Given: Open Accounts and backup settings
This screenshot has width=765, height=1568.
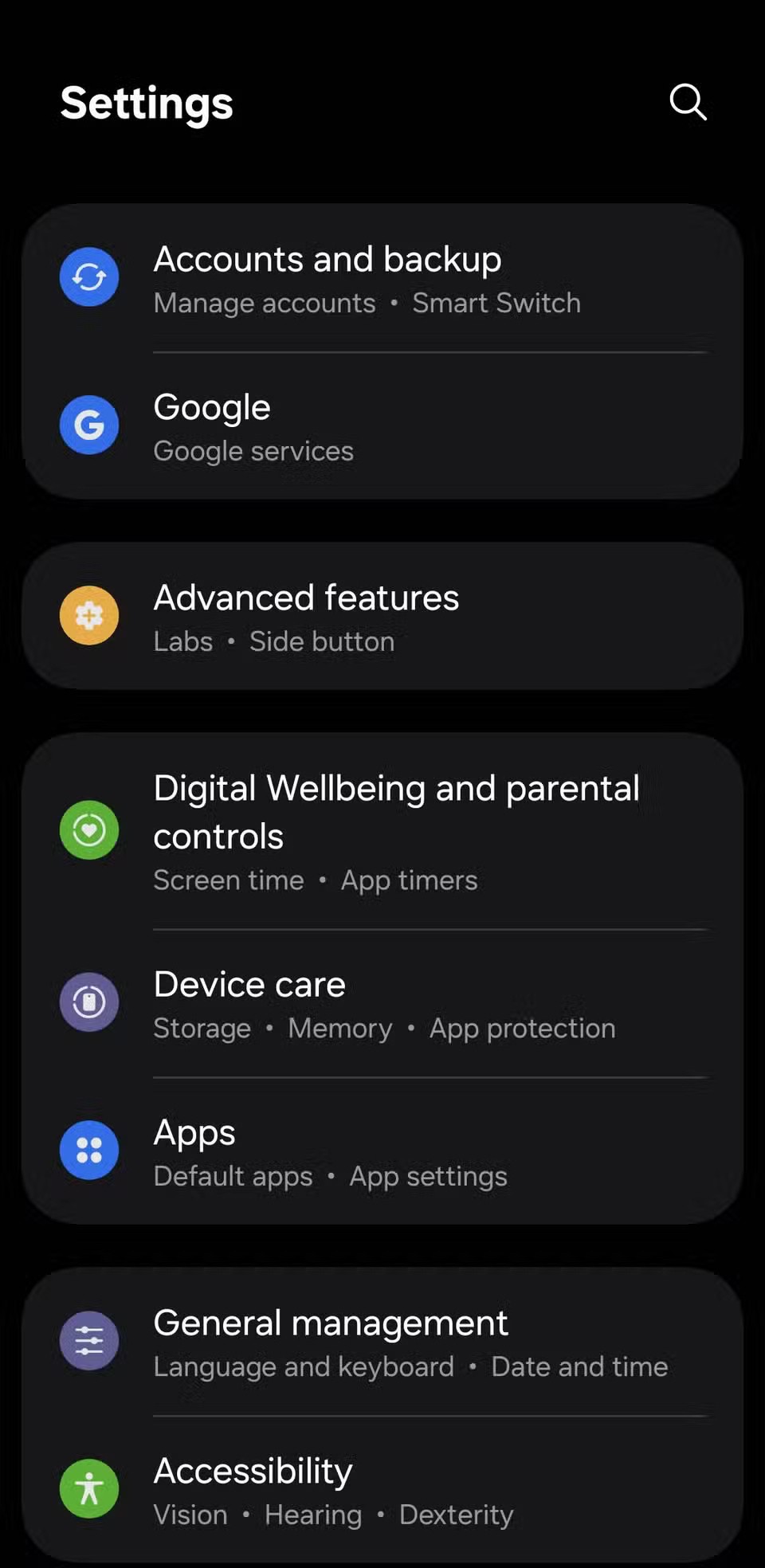Looking at the screenshot, I should (382, 279).
